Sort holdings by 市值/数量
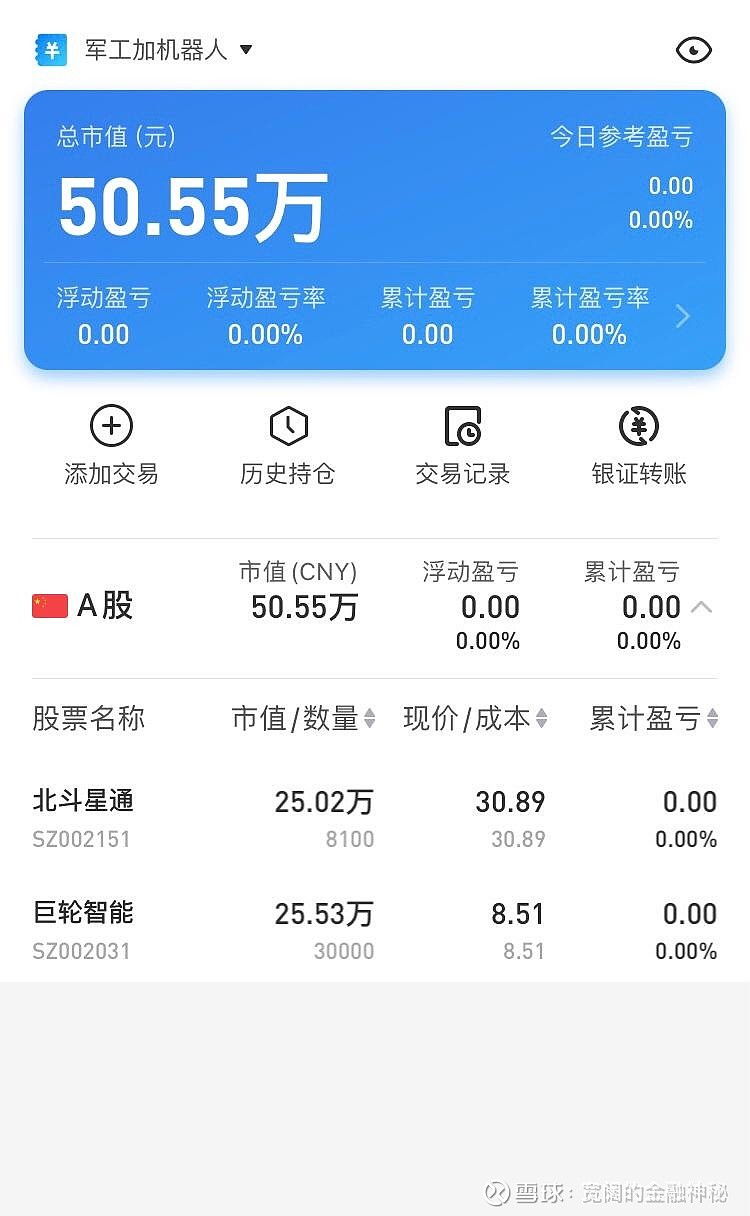 click(x=304, y=718)
